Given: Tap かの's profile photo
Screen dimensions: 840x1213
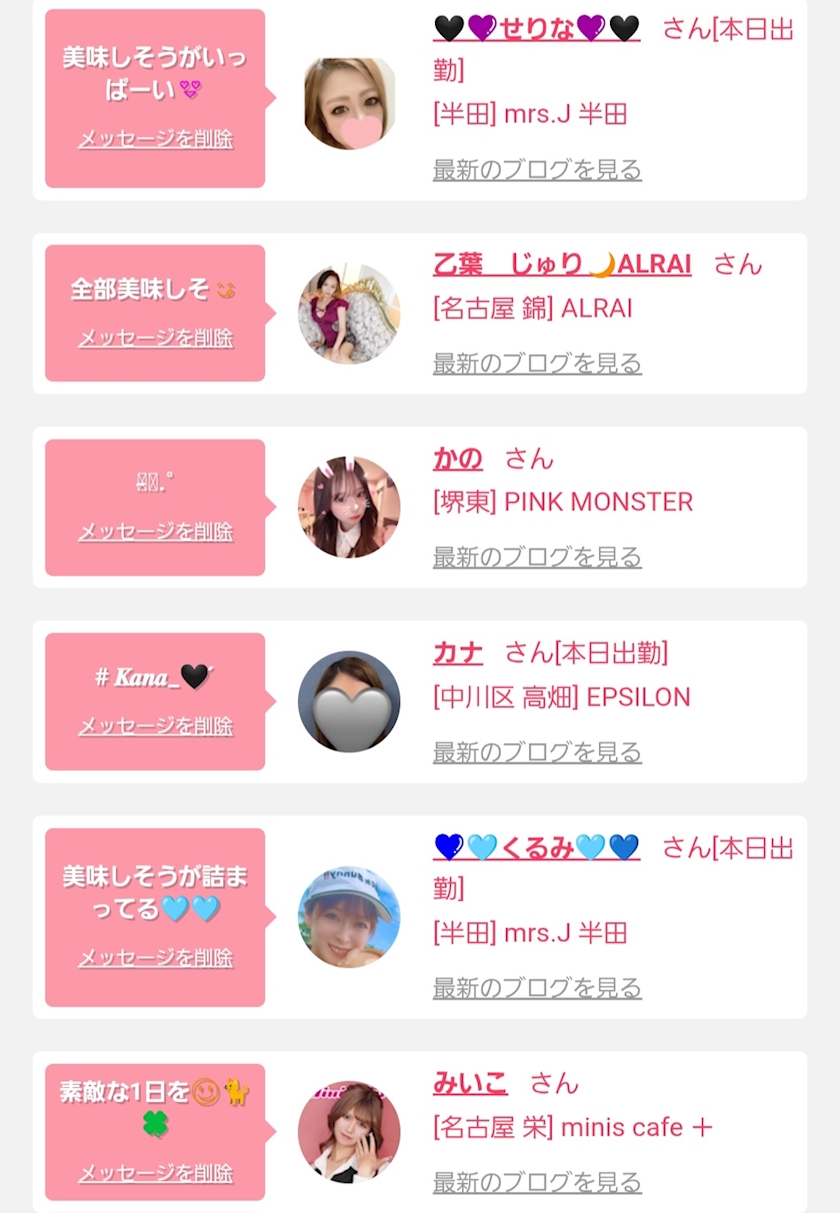Looking at the screenshot, I should 349,507.
